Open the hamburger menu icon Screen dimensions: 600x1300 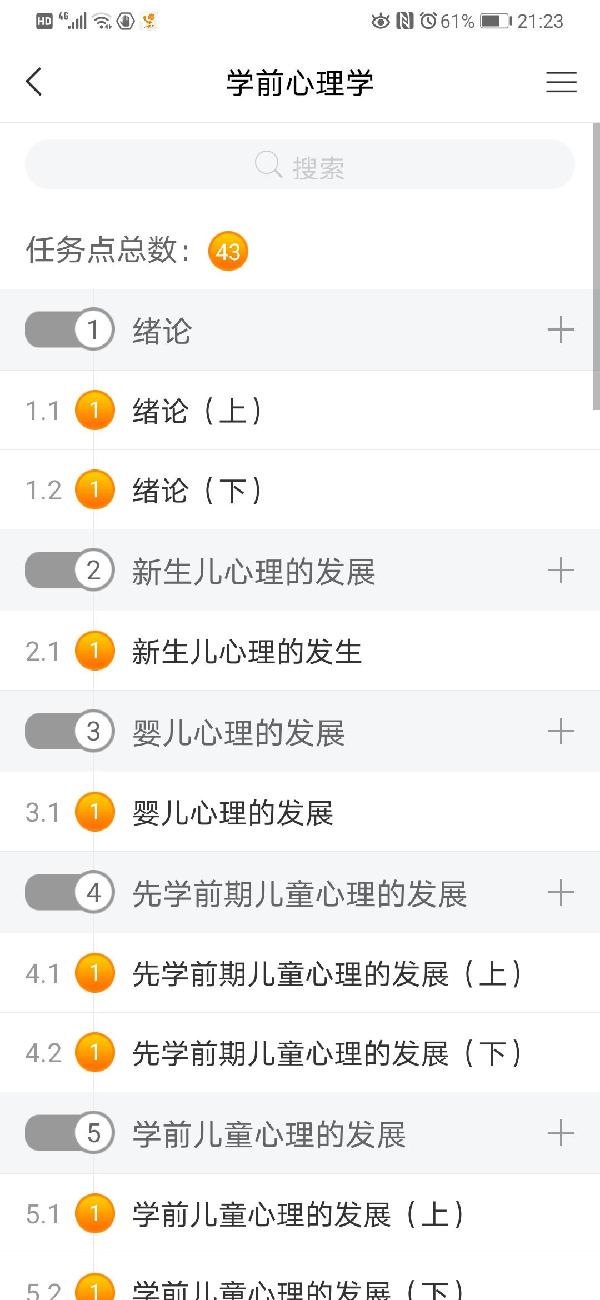coord(561,82)
